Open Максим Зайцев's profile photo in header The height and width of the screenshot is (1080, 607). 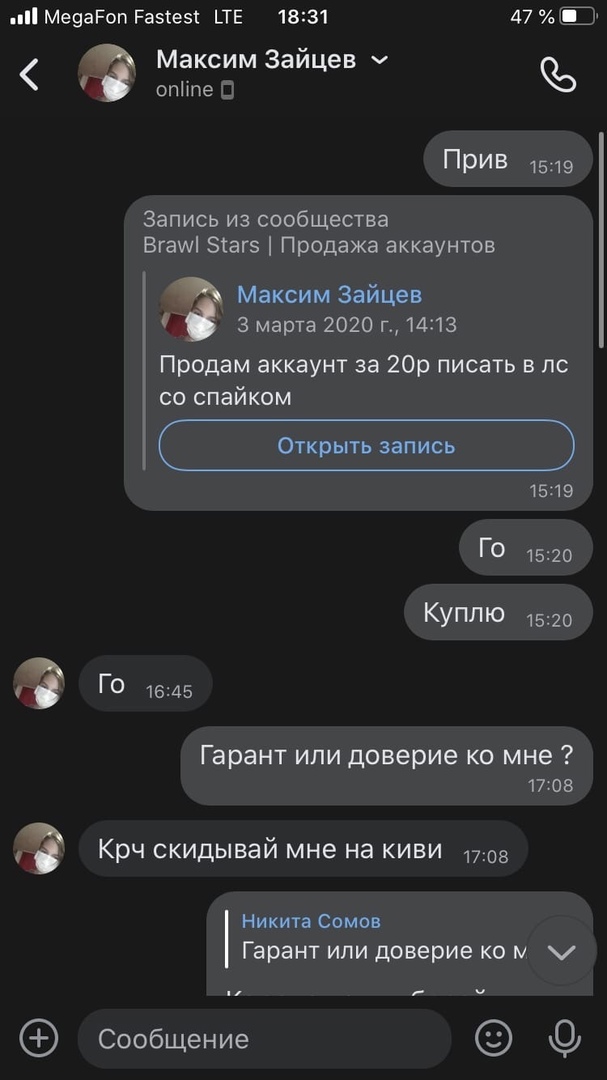tap(107, 74)
